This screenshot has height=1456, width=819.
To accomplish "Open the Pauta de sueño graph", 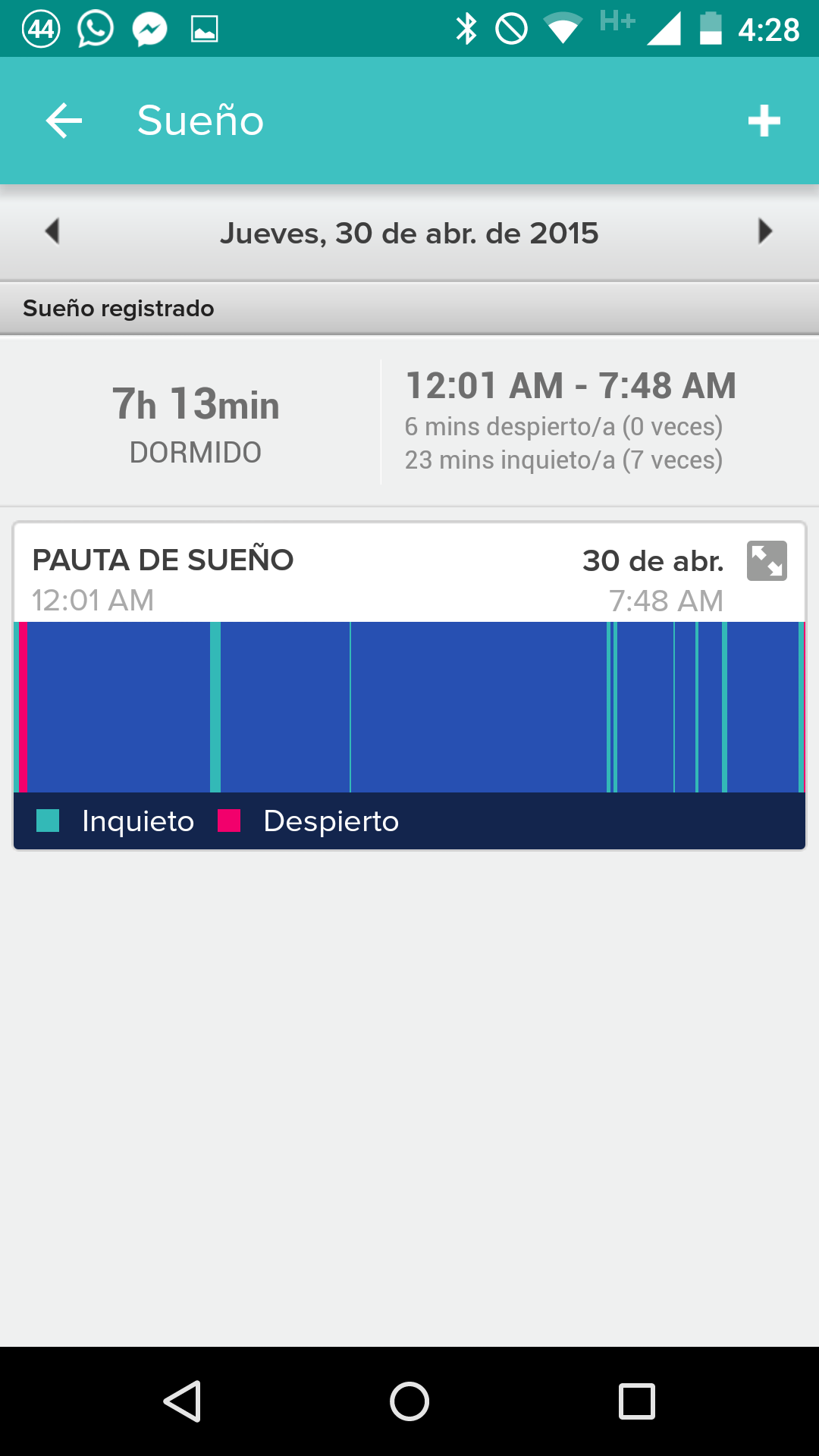I will (409, 707).
